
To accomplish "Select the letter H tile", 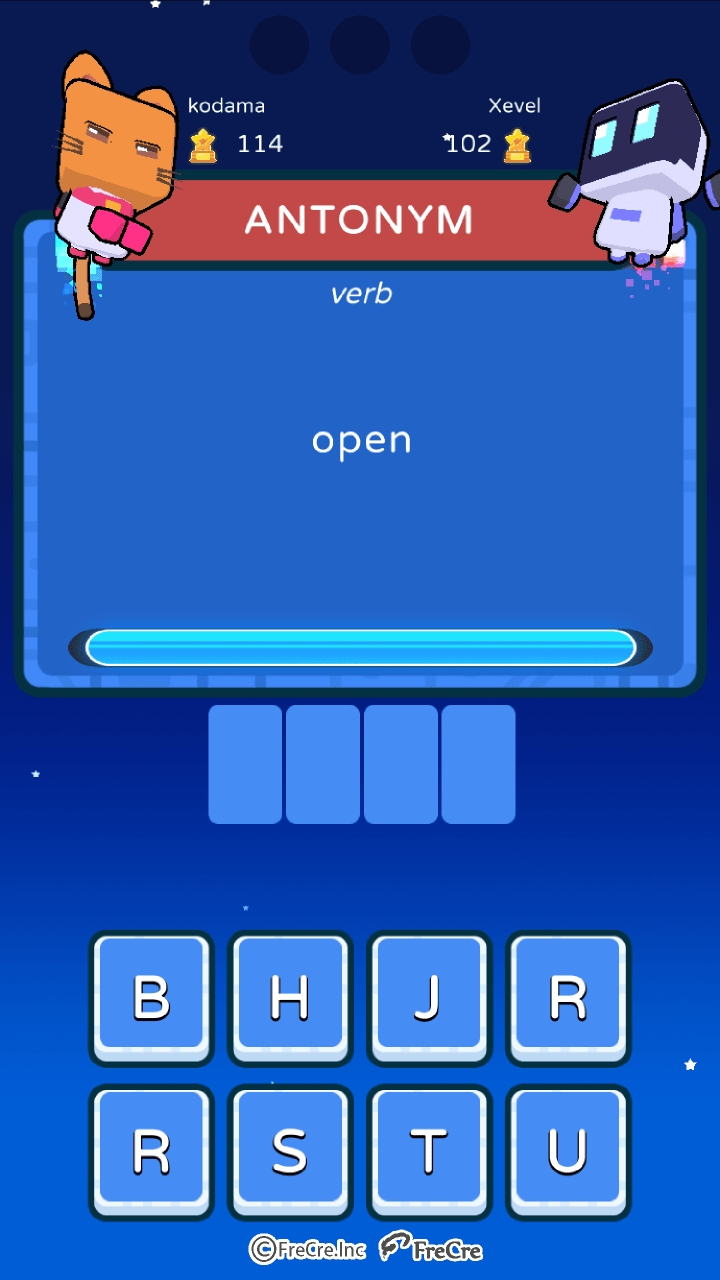I will tap(290, 998).
